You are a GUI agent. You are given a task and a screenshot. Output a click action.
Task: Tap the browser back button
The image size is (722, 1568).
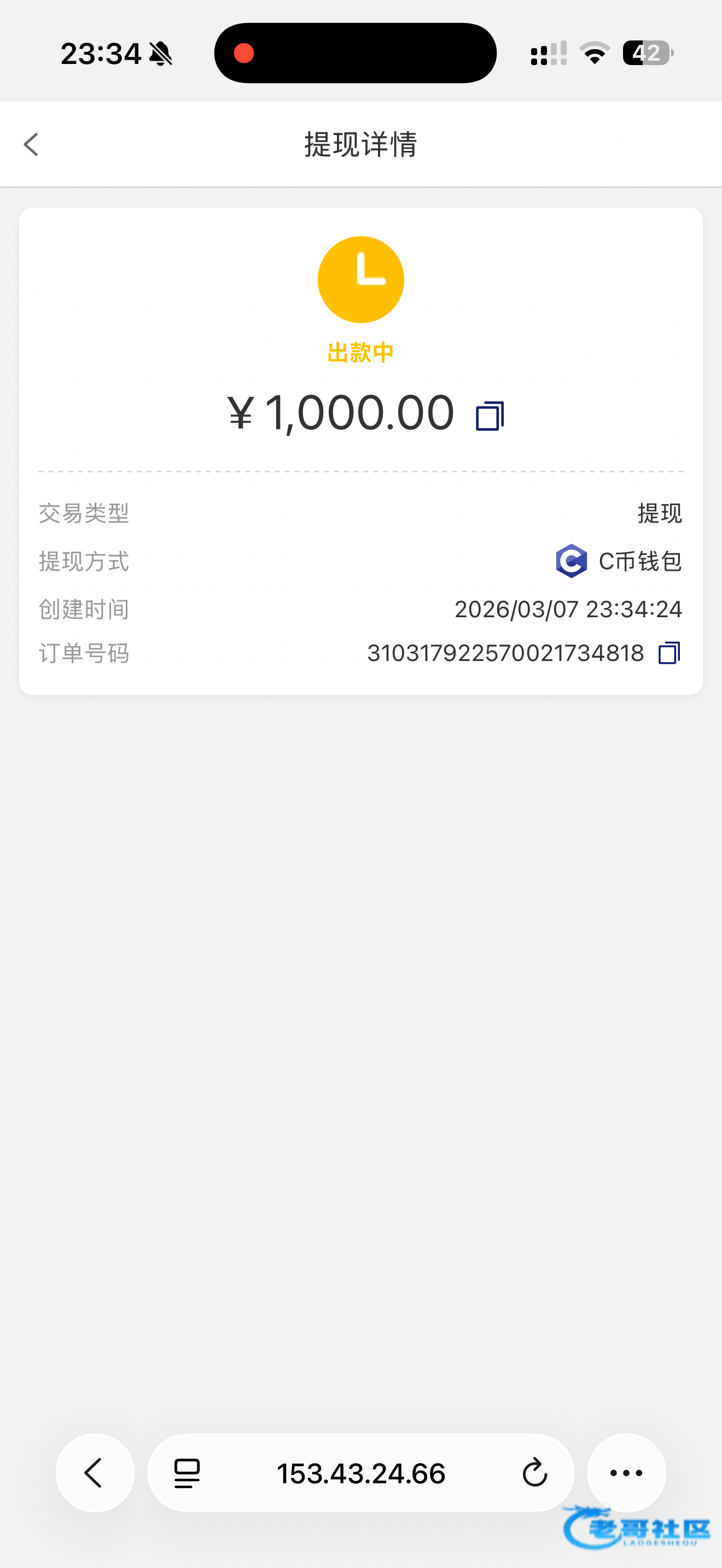pos(95,1473)
